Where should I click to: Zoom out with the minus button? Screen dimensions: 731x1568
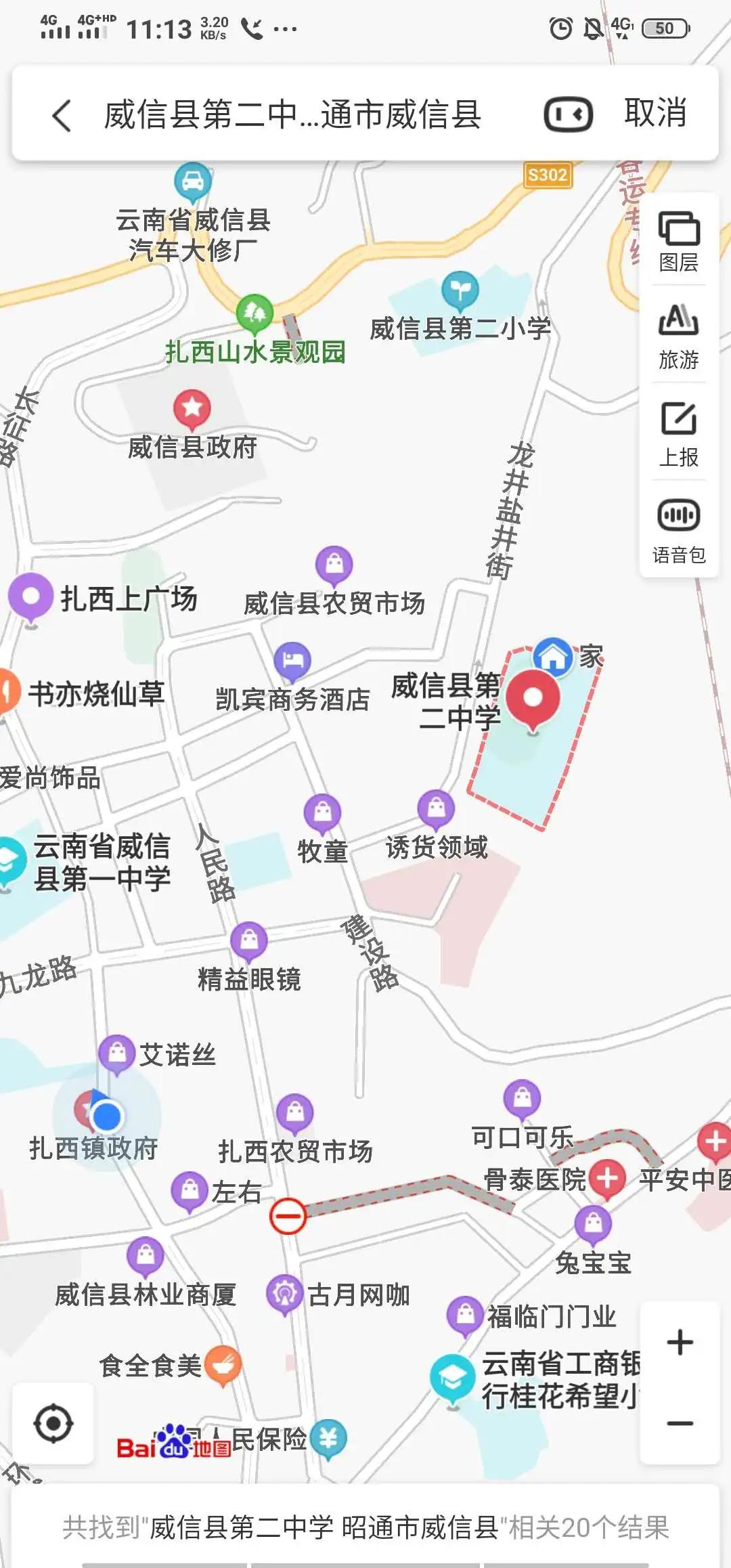click(680, 1423)
